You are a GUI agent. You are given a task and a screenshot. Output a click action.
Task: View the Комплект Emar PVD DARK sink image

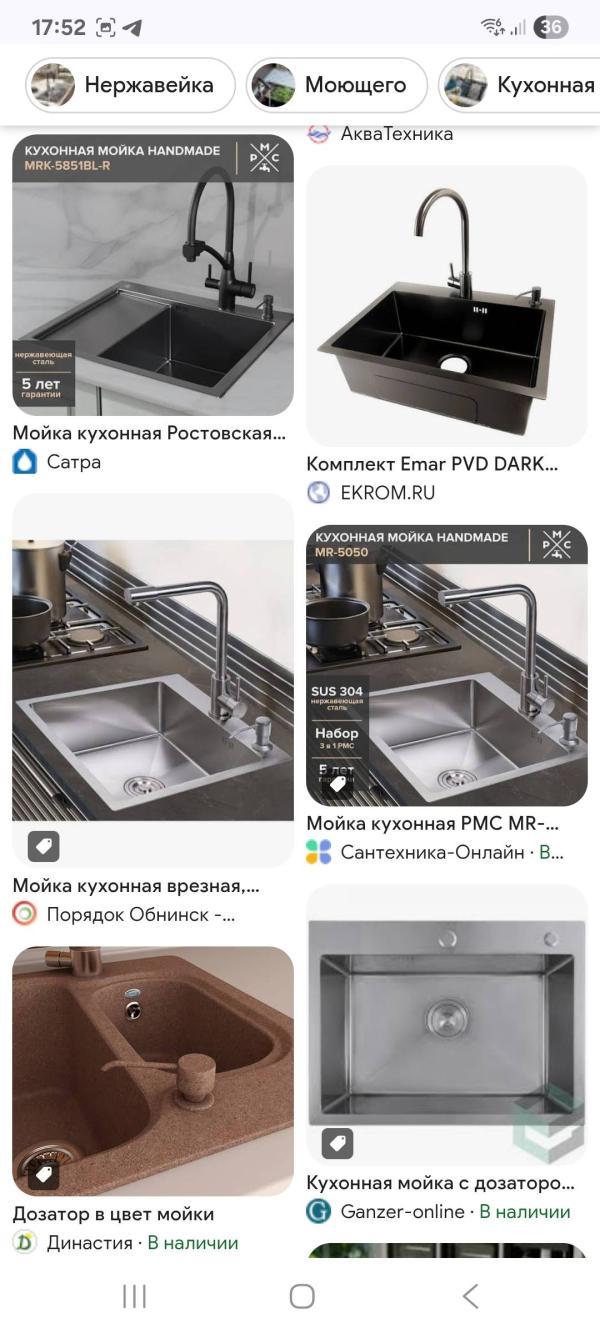click(446, 305)
